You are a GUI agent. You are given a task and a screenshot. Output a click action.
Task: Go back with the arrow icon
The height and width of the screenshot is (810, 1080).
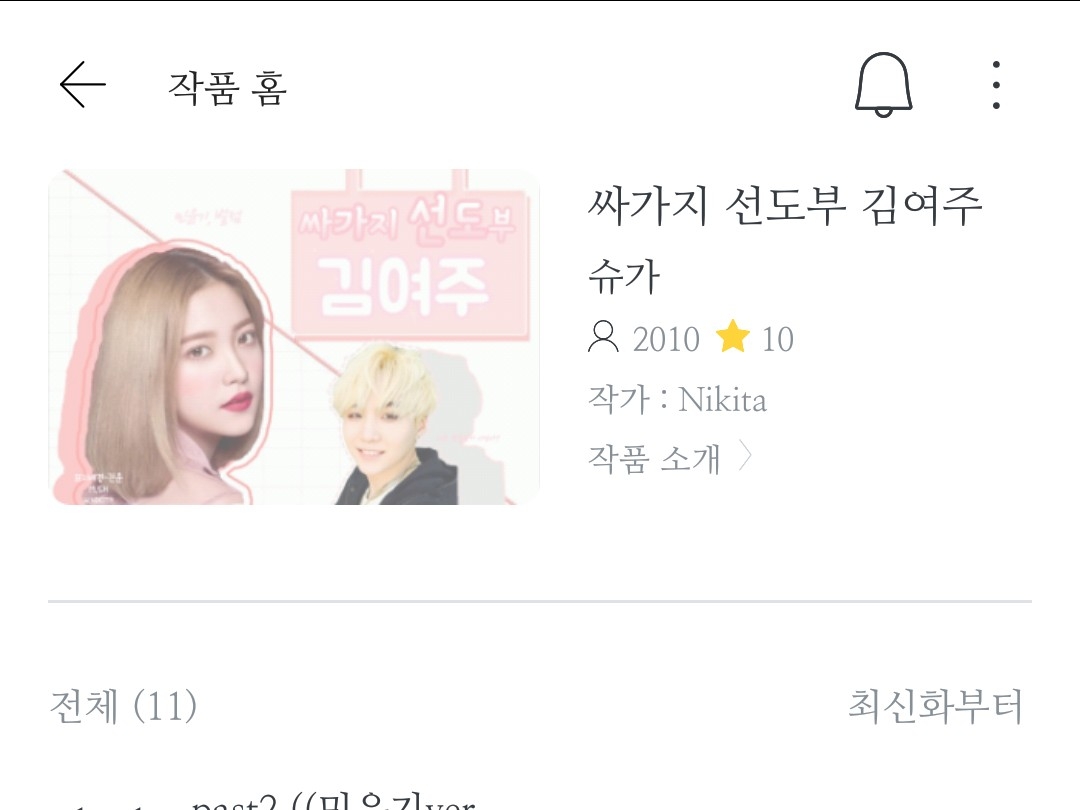83,85
